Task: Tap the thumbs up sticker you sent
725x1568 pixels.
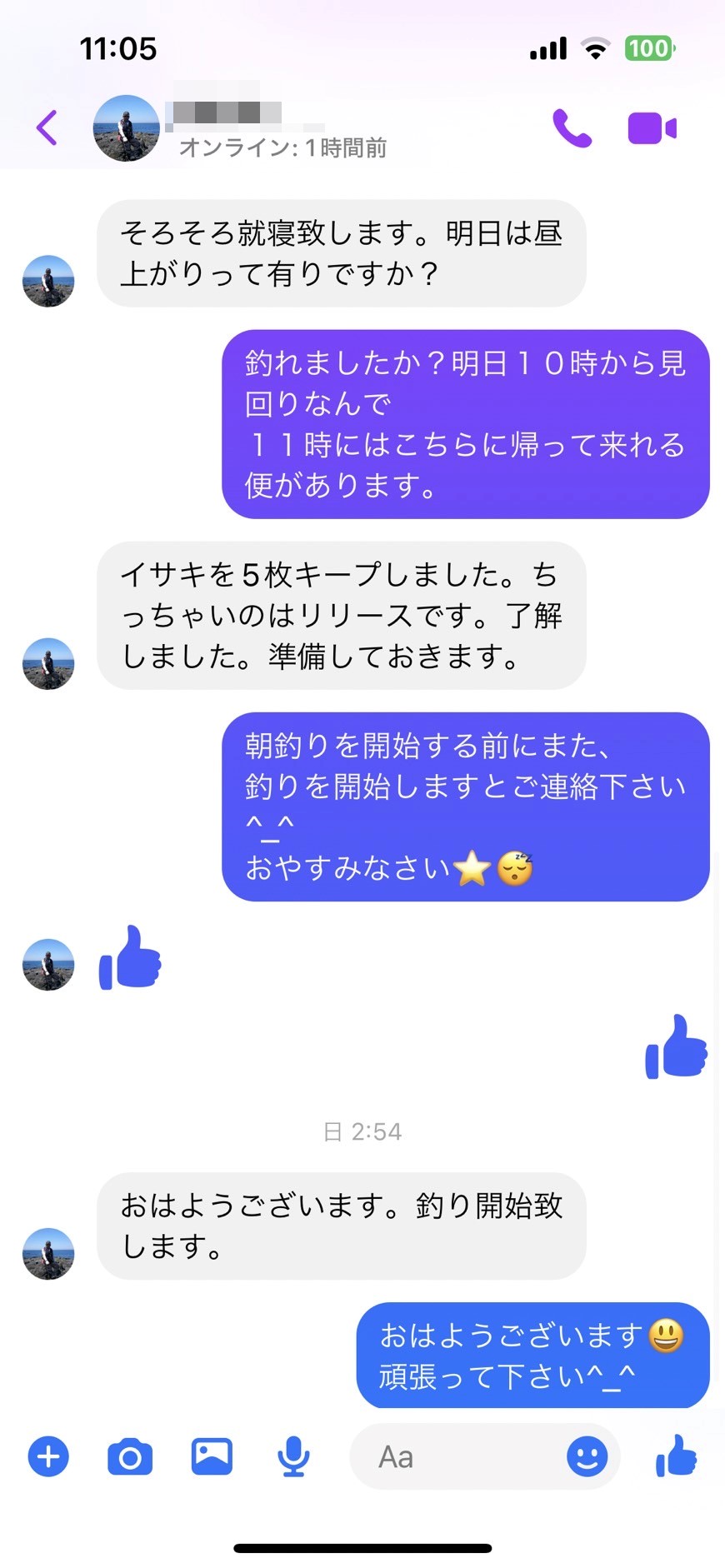Action: coord(676,1054)
